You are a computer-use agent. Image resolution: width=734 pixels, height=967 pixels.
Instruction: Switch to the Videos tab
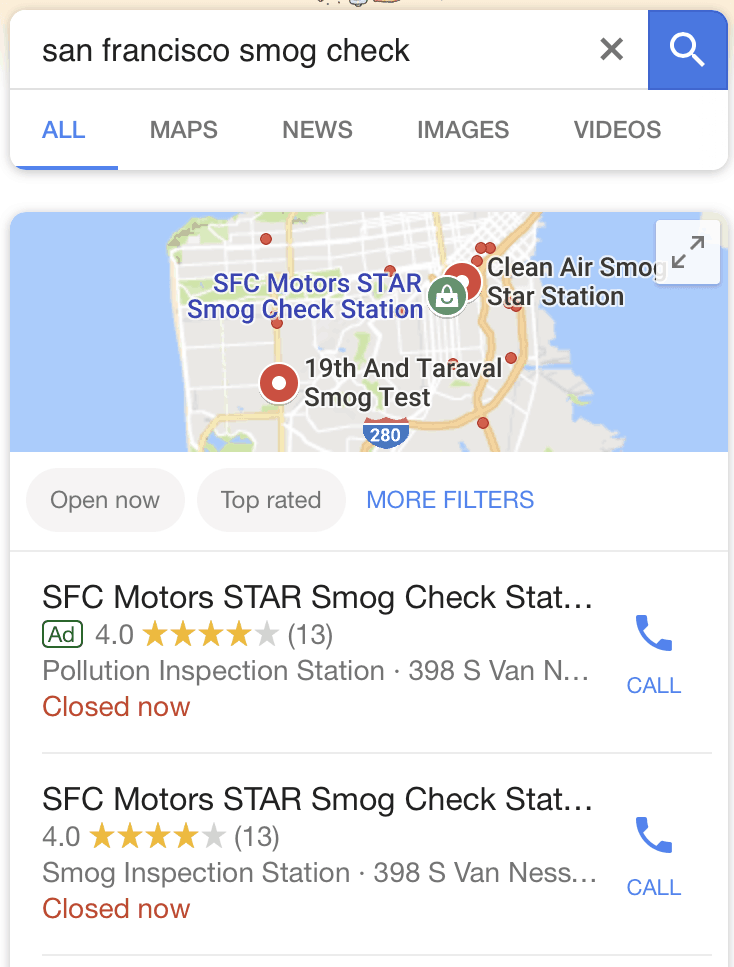point(617,130)
